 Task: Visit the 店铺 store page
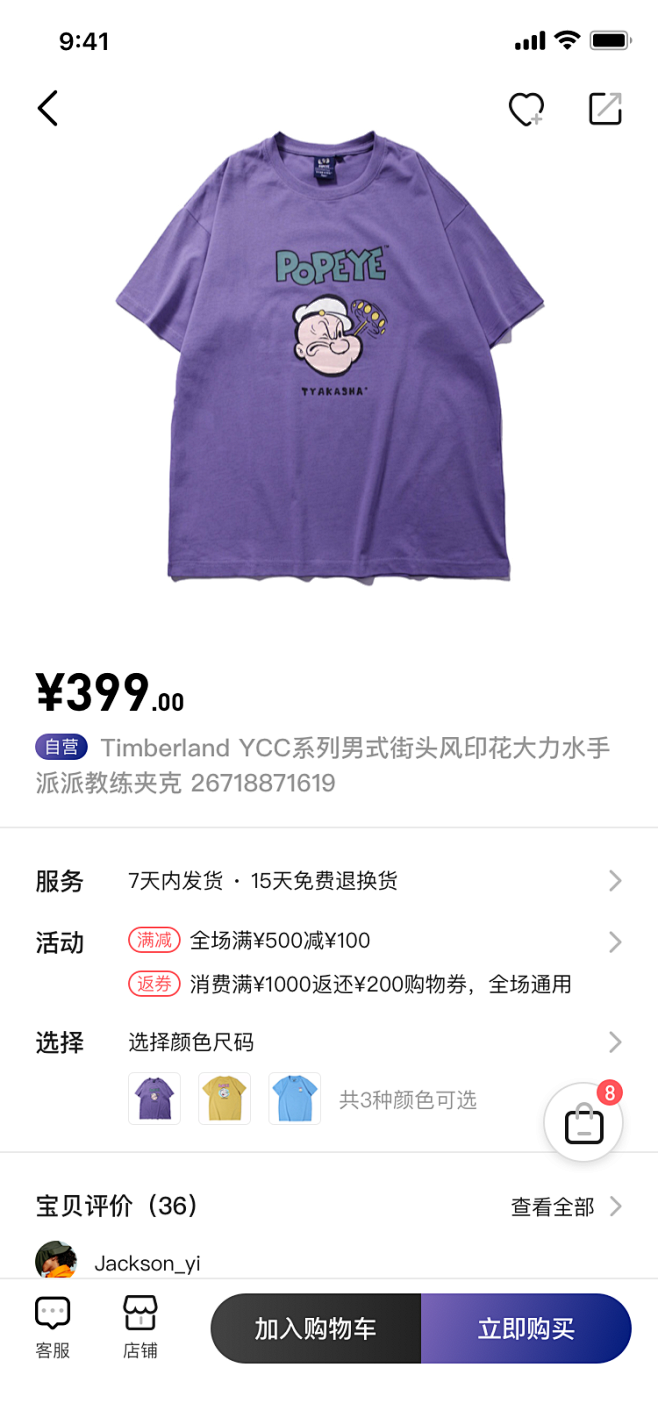[x=140, y=1327]
